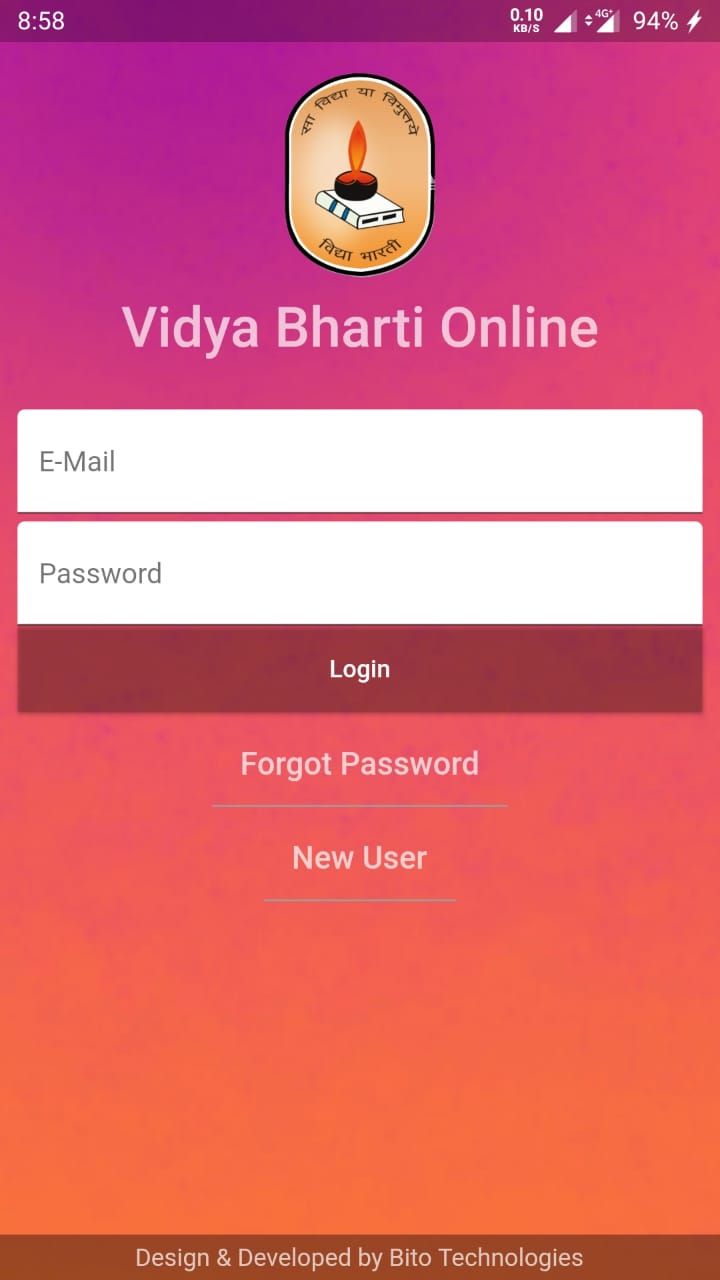Viewport: 720px width, 1280px height.
Task: Tap the E-Mail input field
Action: coord(360,461)
